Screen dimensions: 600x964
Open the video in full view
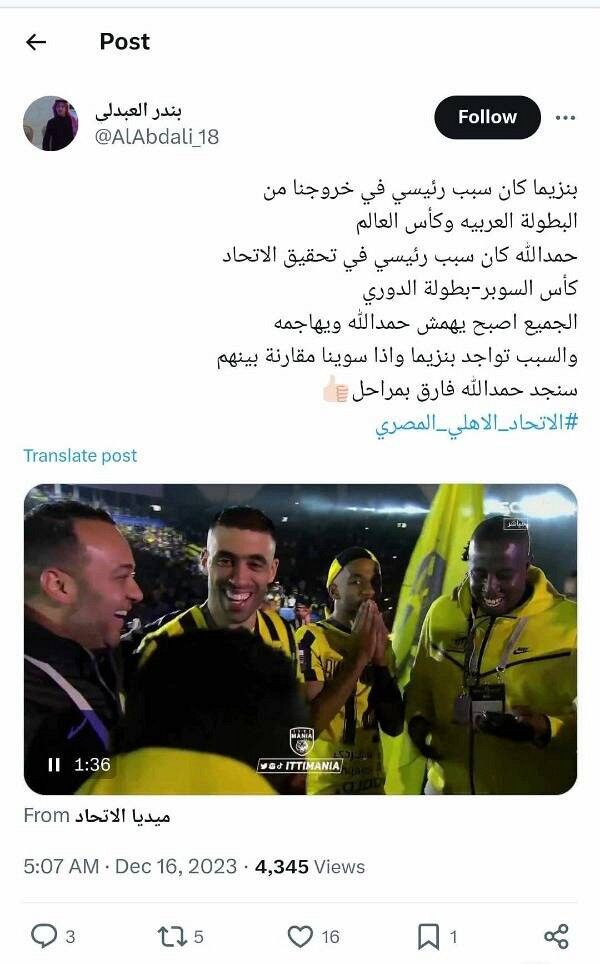tap(300, 639)
